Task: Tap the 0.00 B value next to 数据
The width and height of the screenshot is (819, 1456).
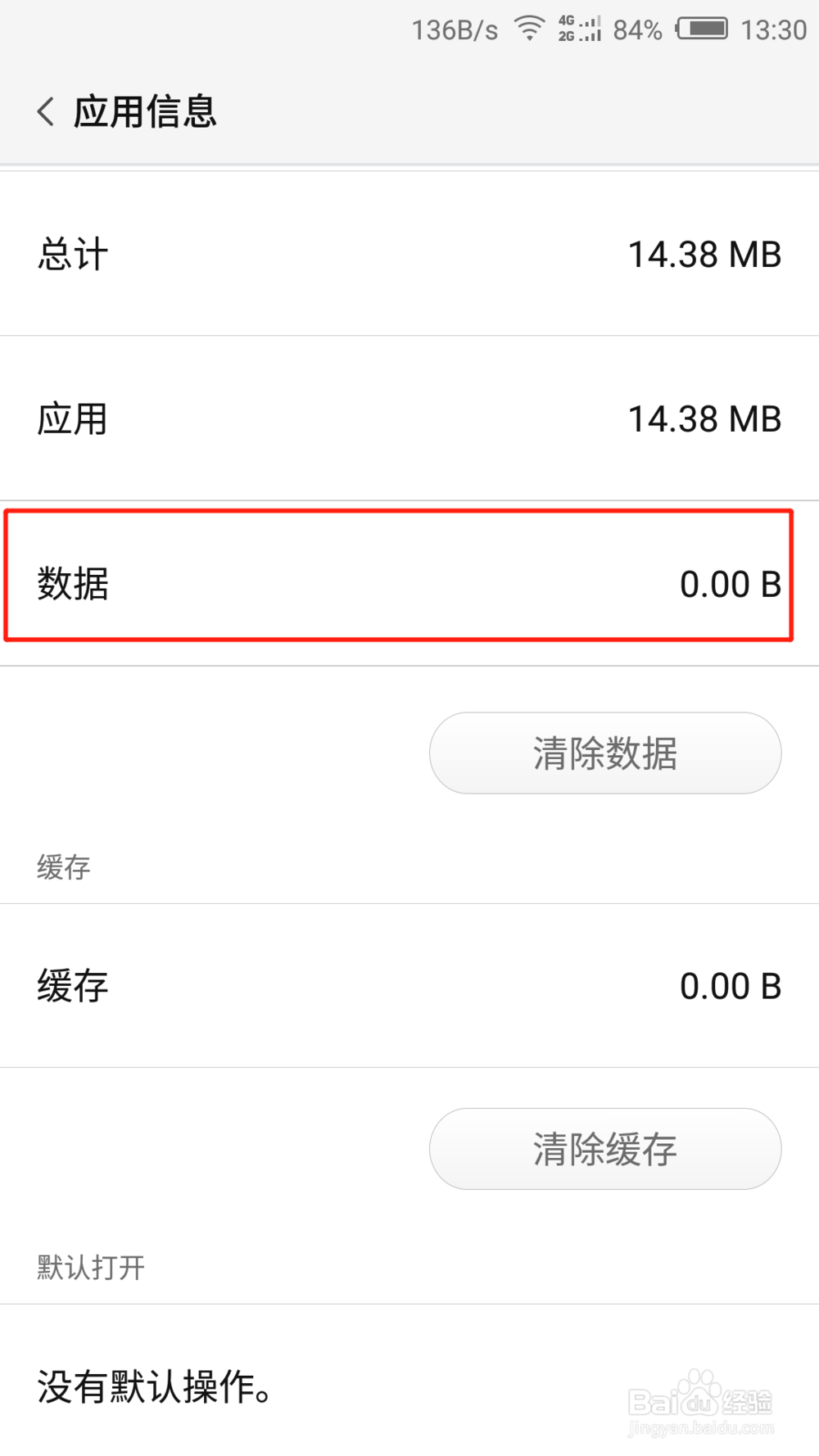Action: tap(730, 583)
